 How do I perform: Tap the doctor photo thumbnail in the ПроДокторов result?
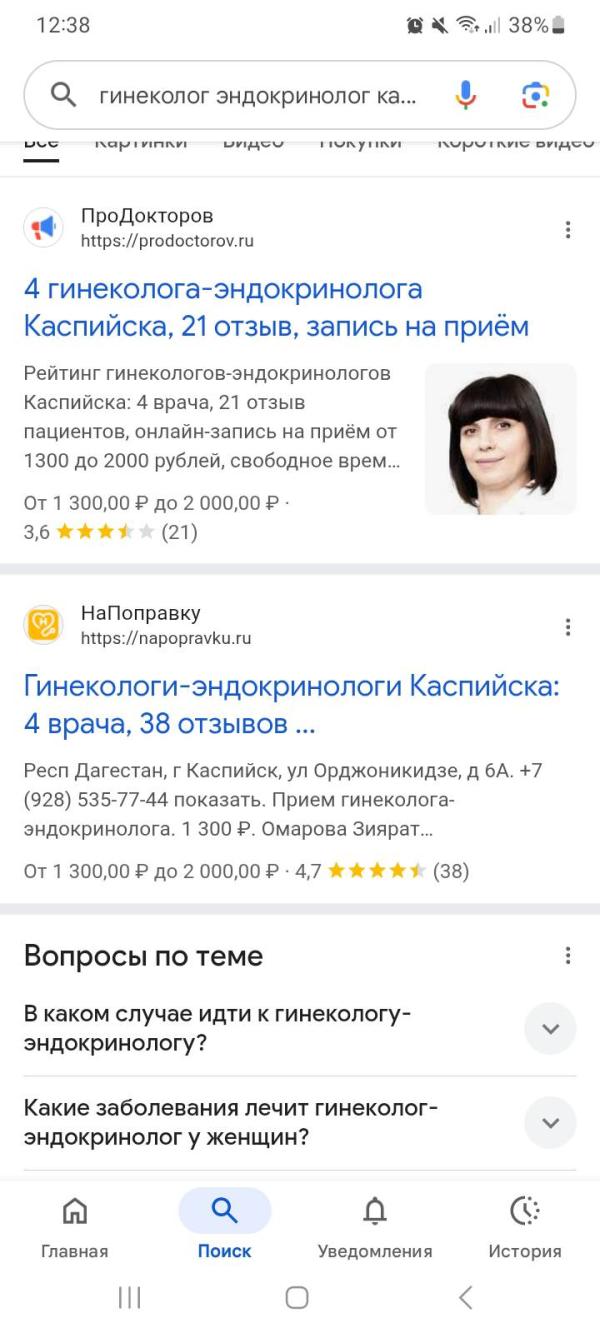pyautogui.click(x=501, y=439)
